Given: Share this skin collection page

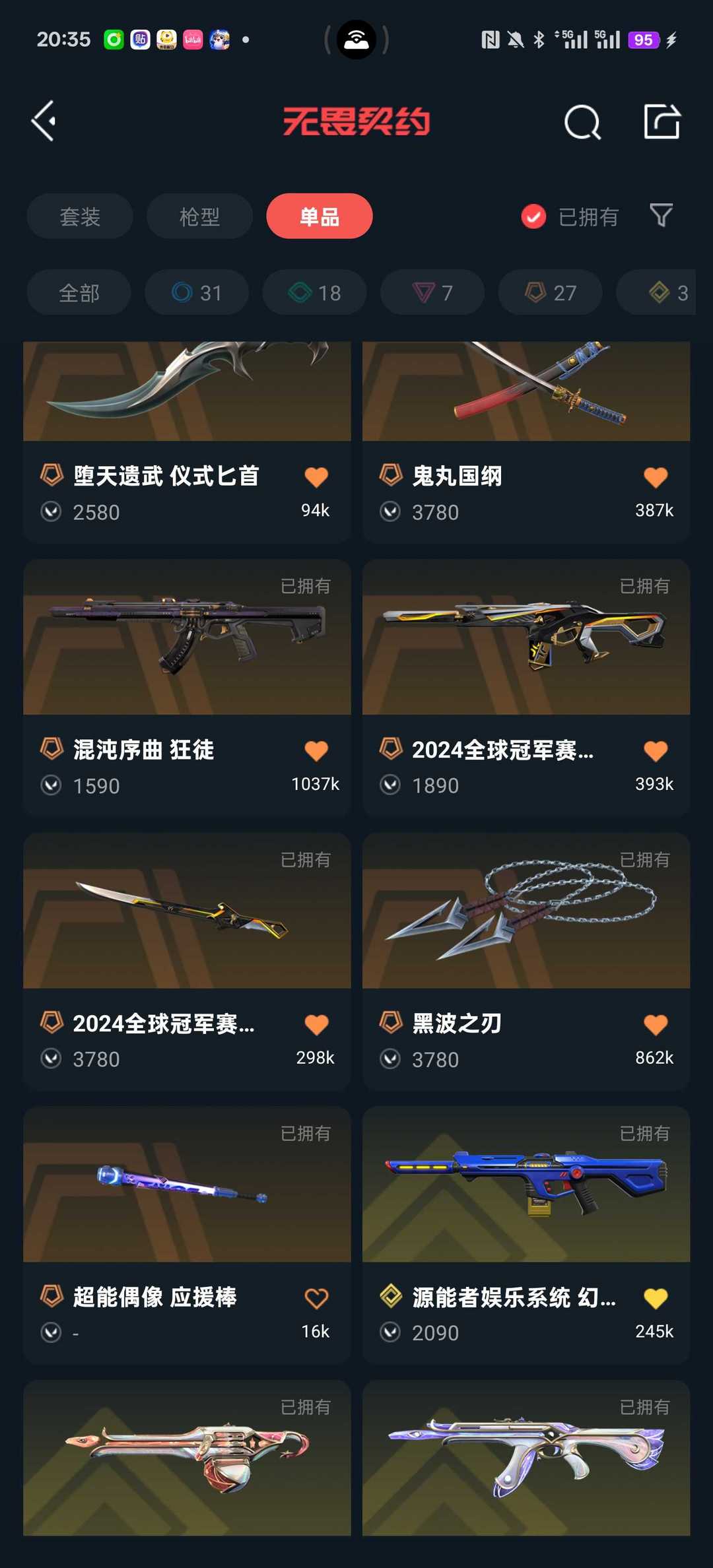Looking at the screenshot, I should click(662, 121).
